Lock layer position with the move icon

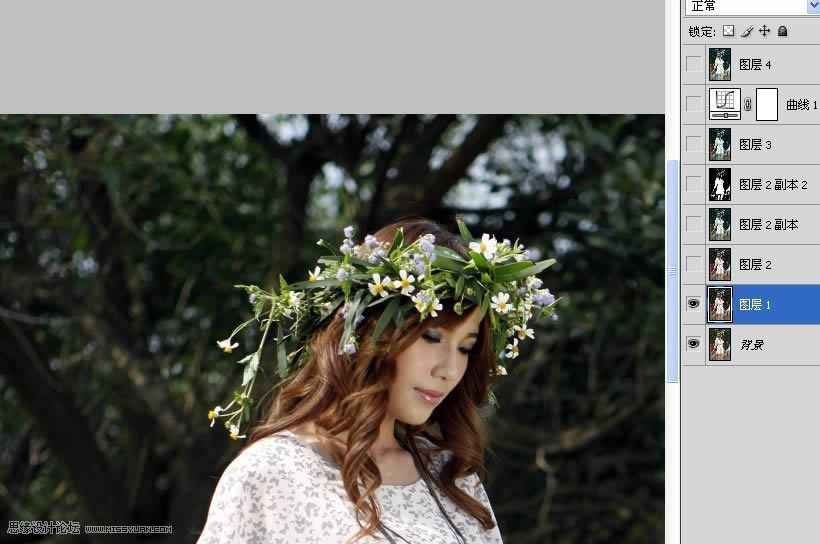click(x=764, y=31)
